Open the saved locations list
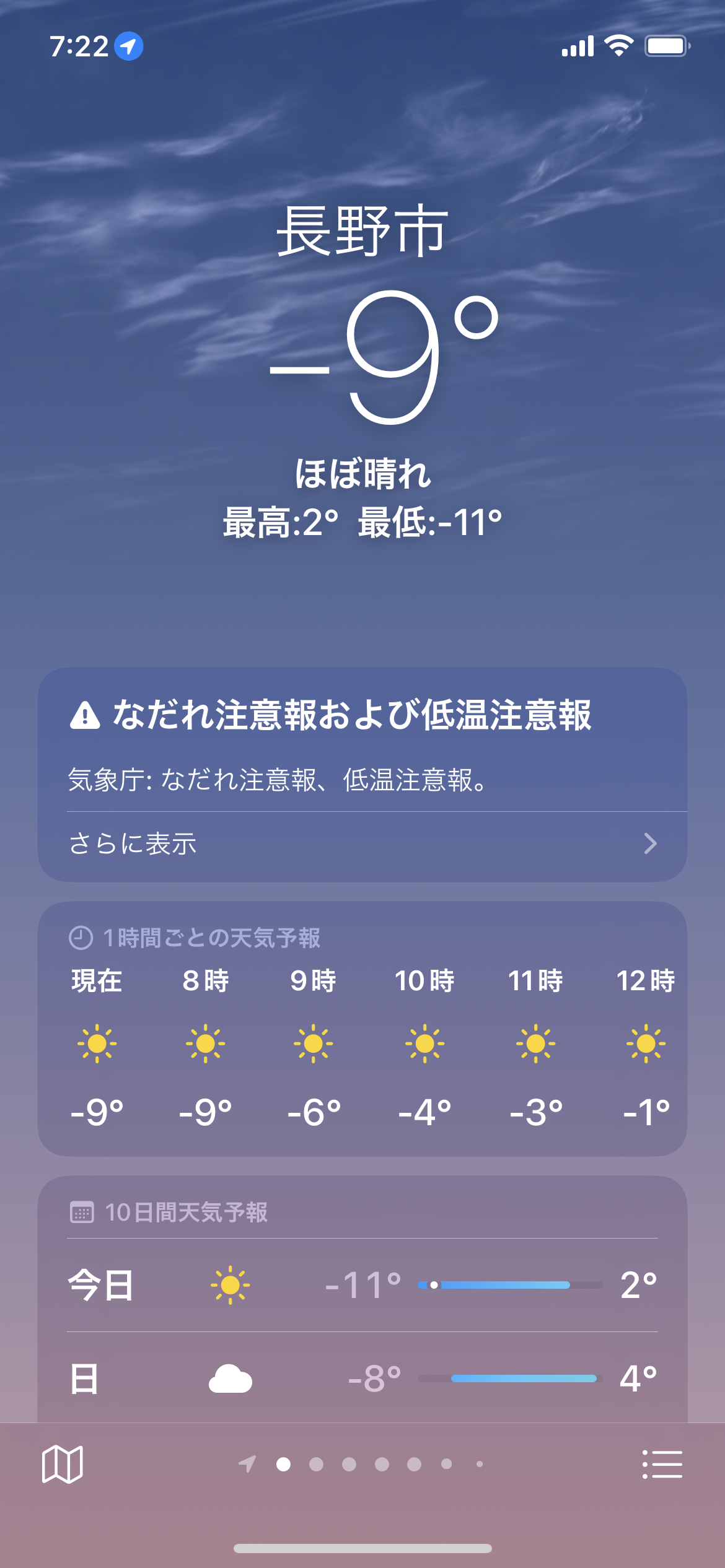Viewport: 725px width, 1568px height. pyautogui.click(x=662, y=1464)
